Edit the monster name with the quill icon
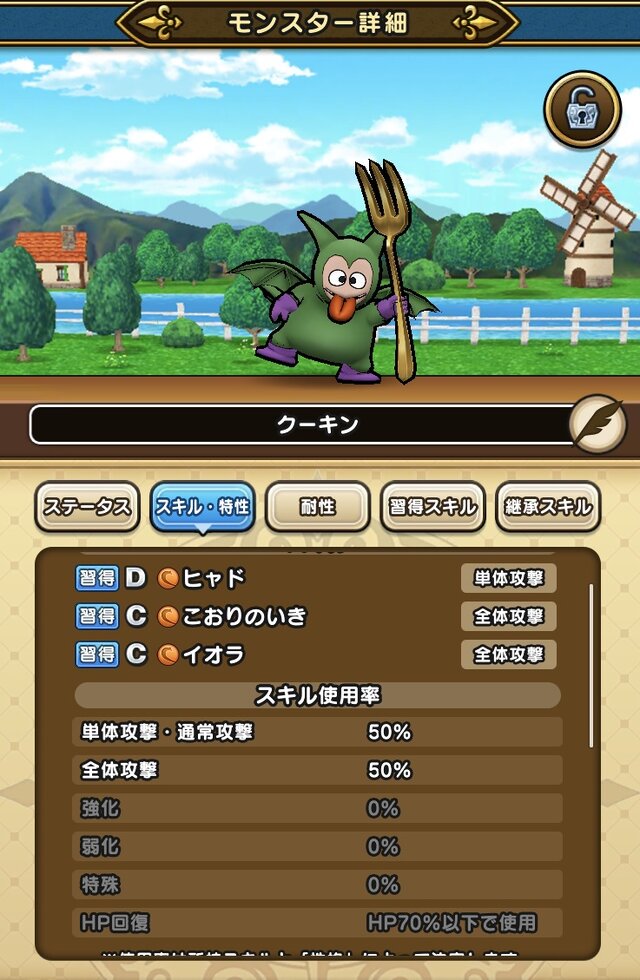The image size is (640, 980). coord(596,425)
